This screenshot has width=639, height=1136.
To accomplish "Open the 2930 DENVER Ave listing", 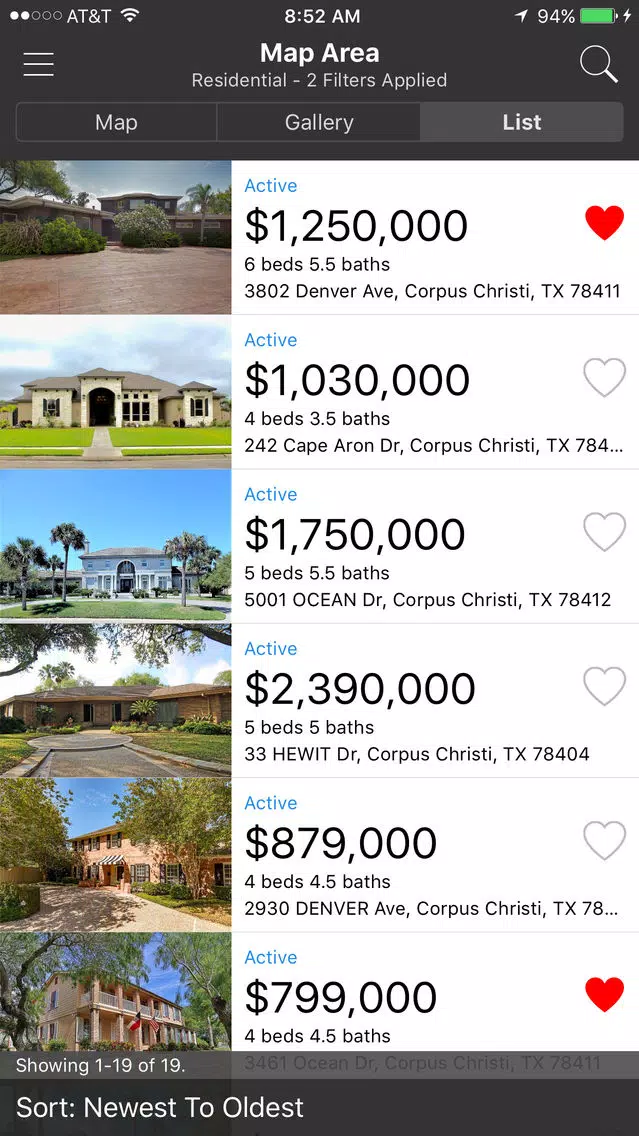I will click(x=320, y=855).
